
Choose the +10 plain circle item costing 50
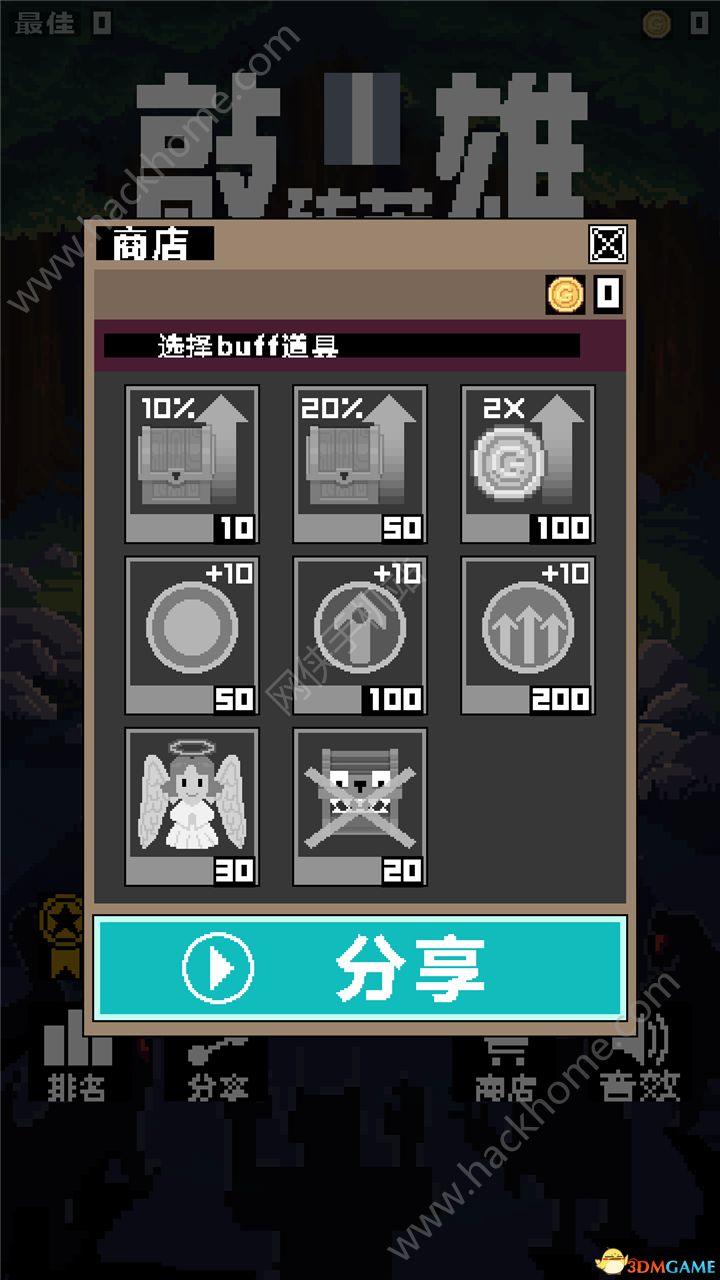(x=192, y=635)
